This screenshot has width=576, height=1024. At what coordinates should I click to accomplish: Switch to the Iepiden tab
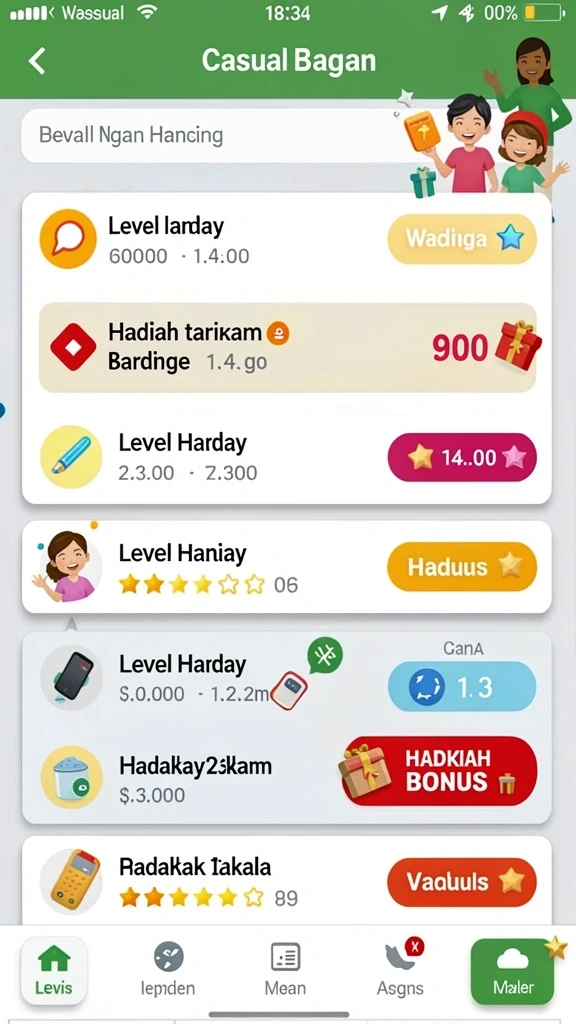(168, 970)
